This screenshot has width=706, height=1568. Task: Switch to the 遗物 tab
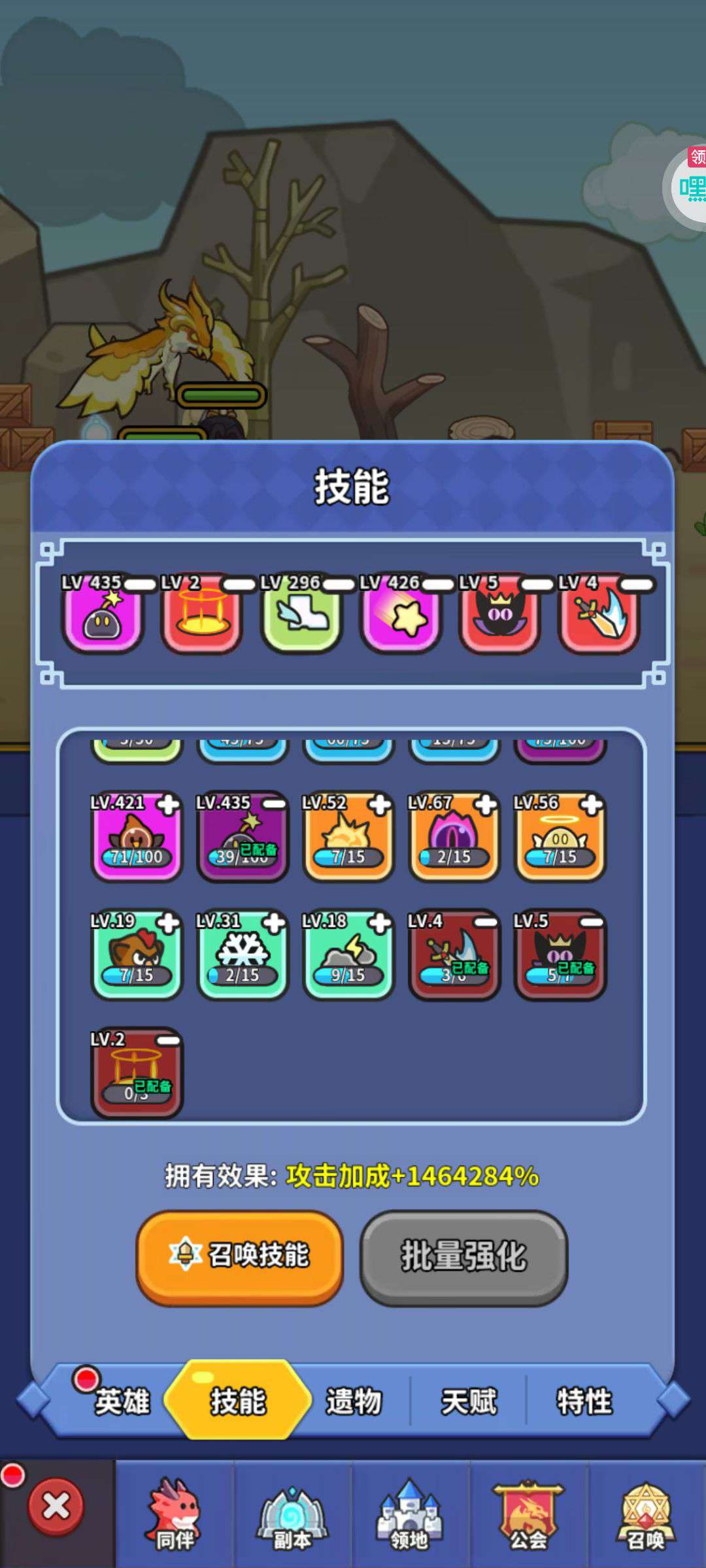[354, 1402]
